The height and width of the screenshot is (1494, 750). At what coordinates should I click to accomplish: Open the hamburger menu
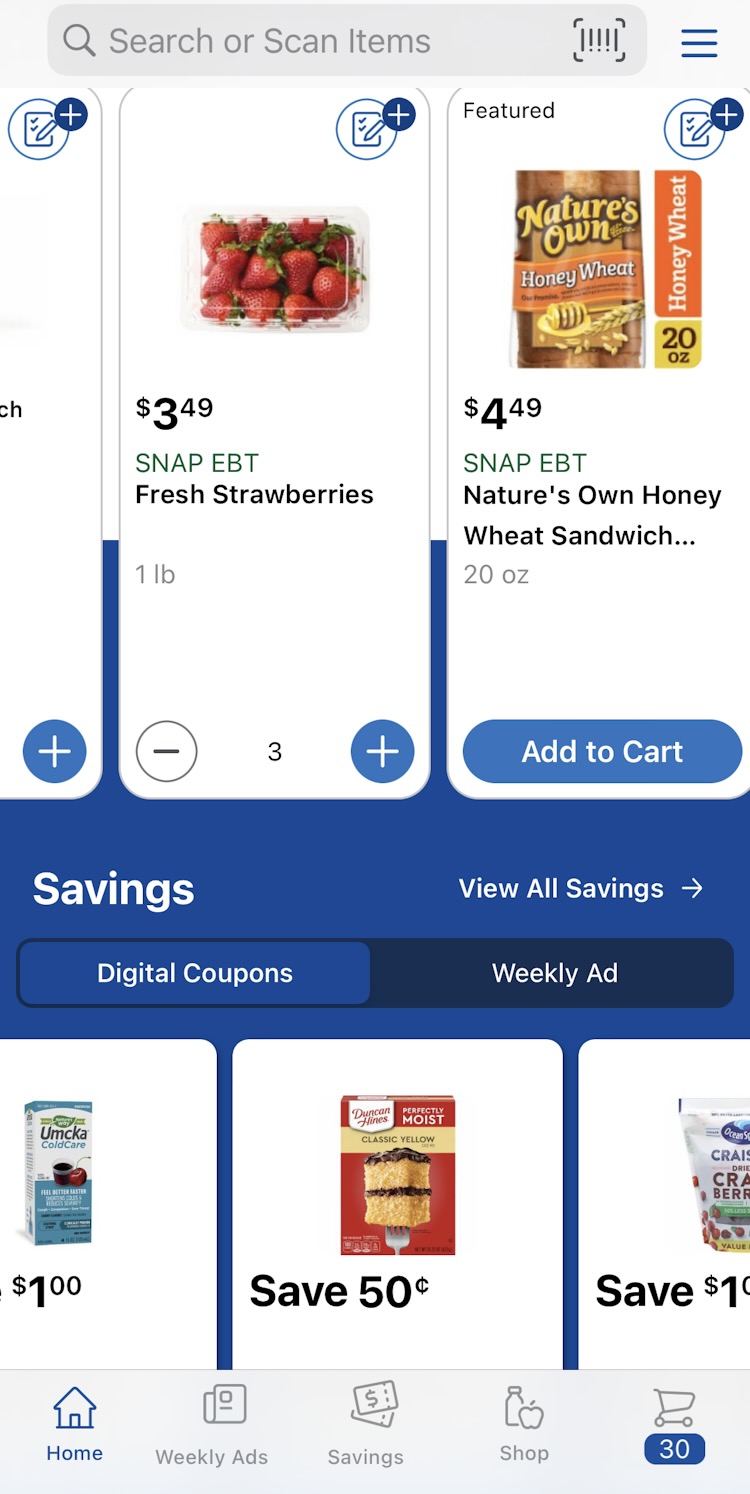tap(699, 42)
